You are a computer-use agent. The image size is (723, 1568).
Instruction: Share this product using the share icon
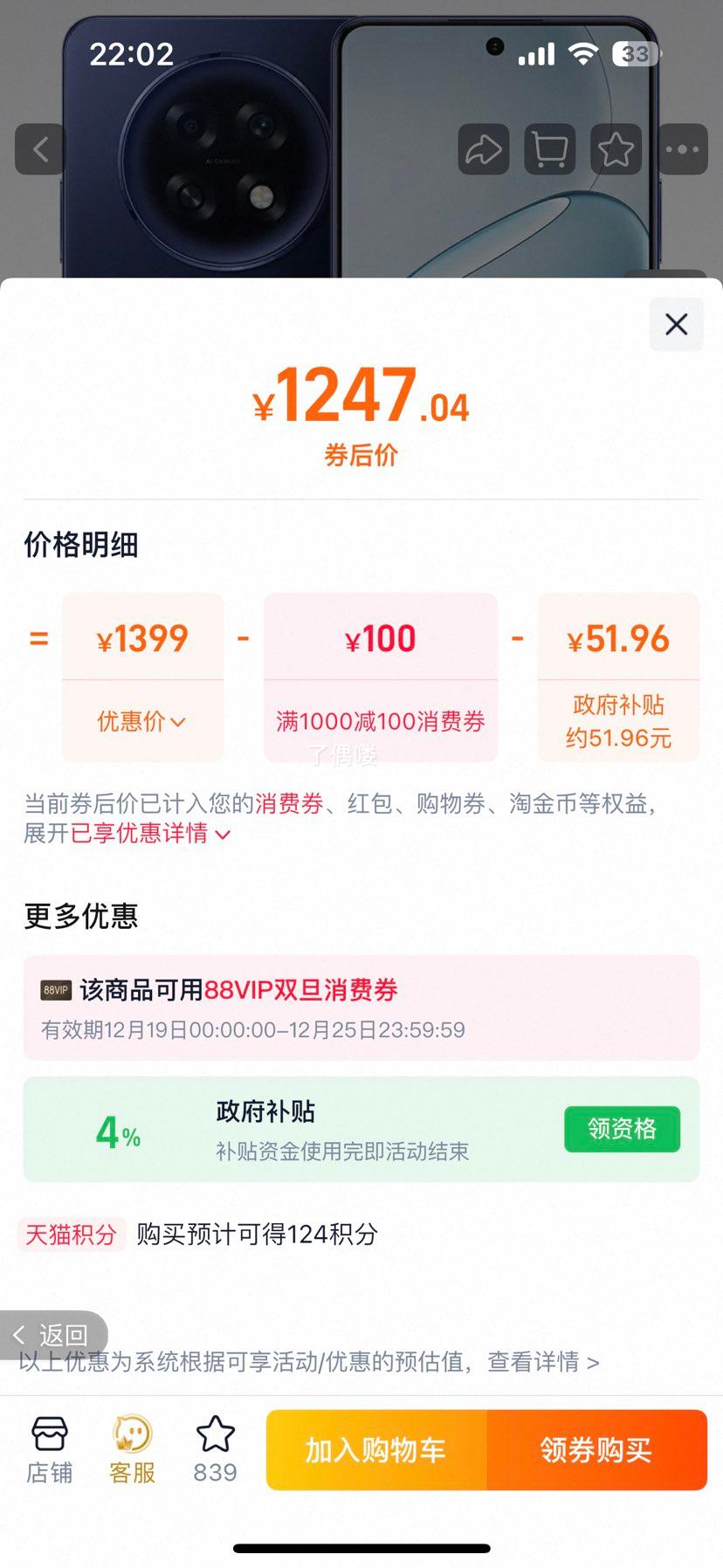(482, 149)
